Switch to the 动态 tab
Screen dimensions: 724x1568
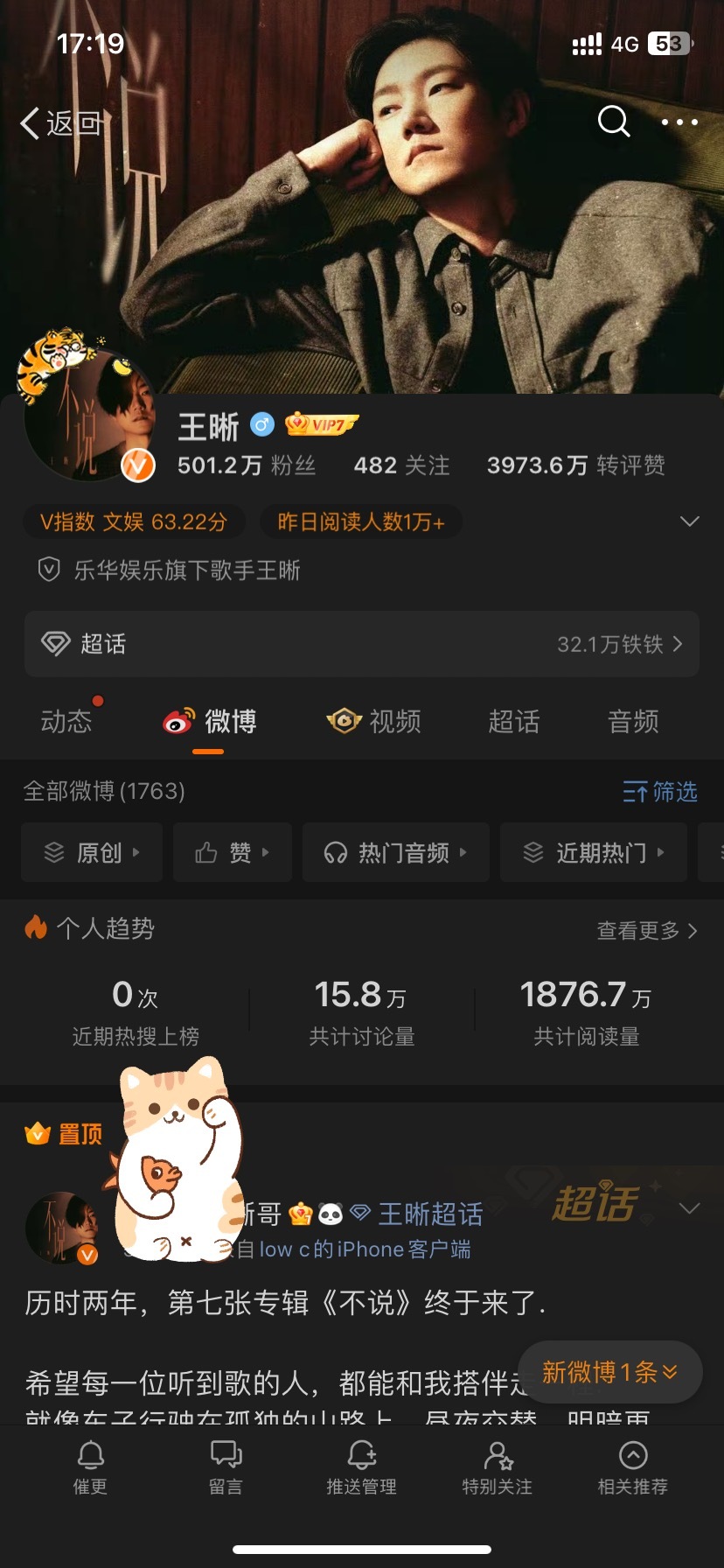click(x=66, y=721)
